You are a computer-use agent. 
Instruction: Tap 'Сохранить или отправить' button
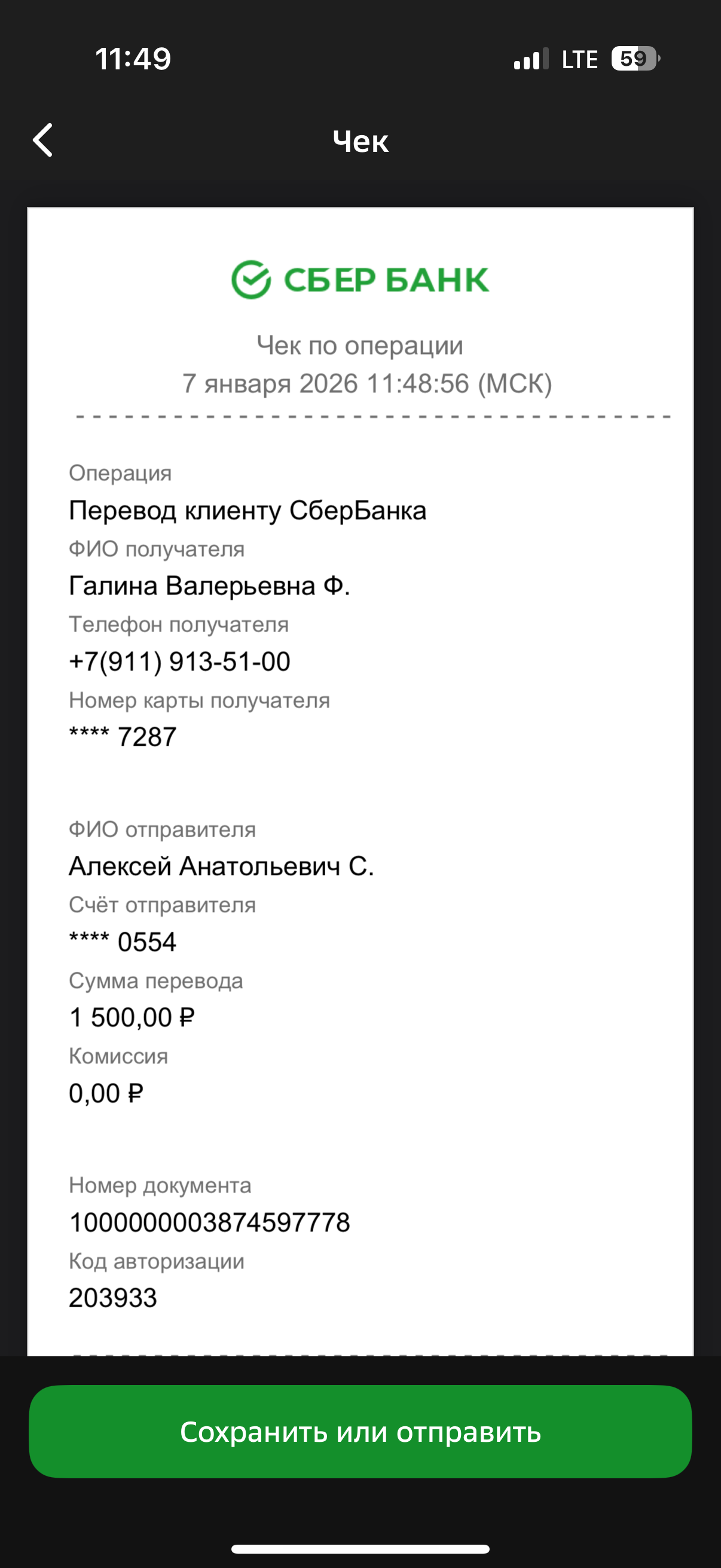tap(360, 1432)
